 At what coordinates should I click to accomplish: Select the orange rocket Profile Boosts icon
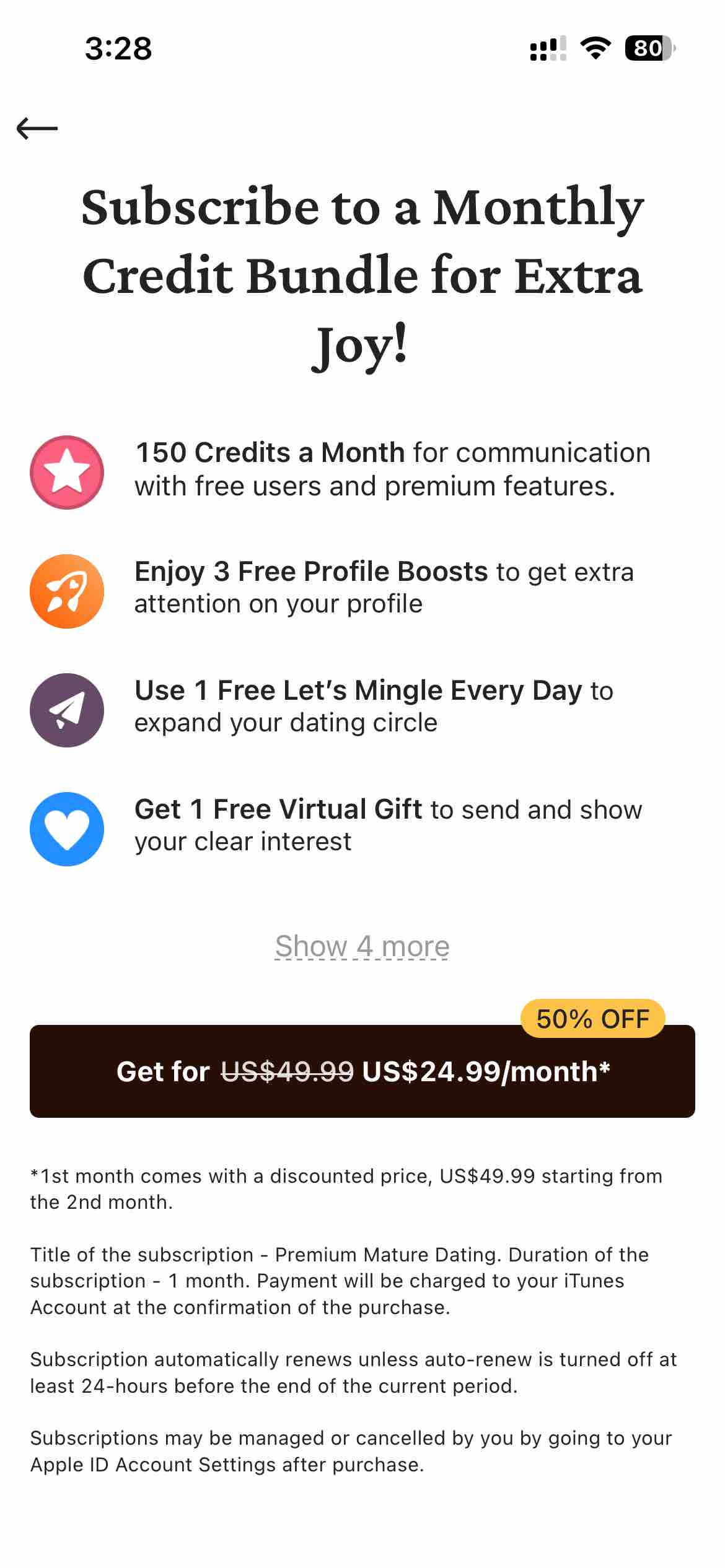(x=67, y=591)
